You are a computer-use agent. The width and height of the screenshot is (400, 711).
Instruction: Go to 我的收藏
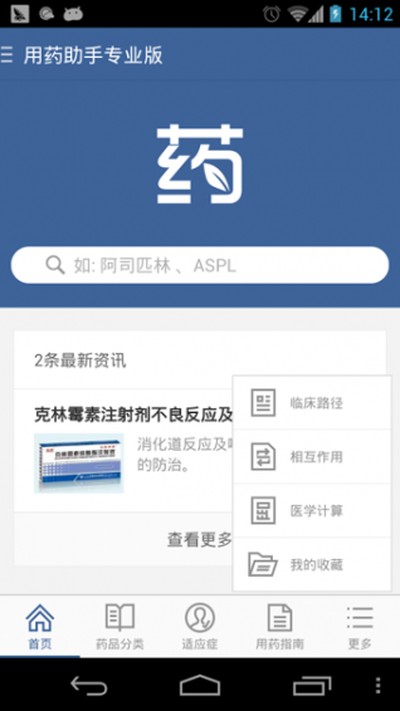pos(312,565)
